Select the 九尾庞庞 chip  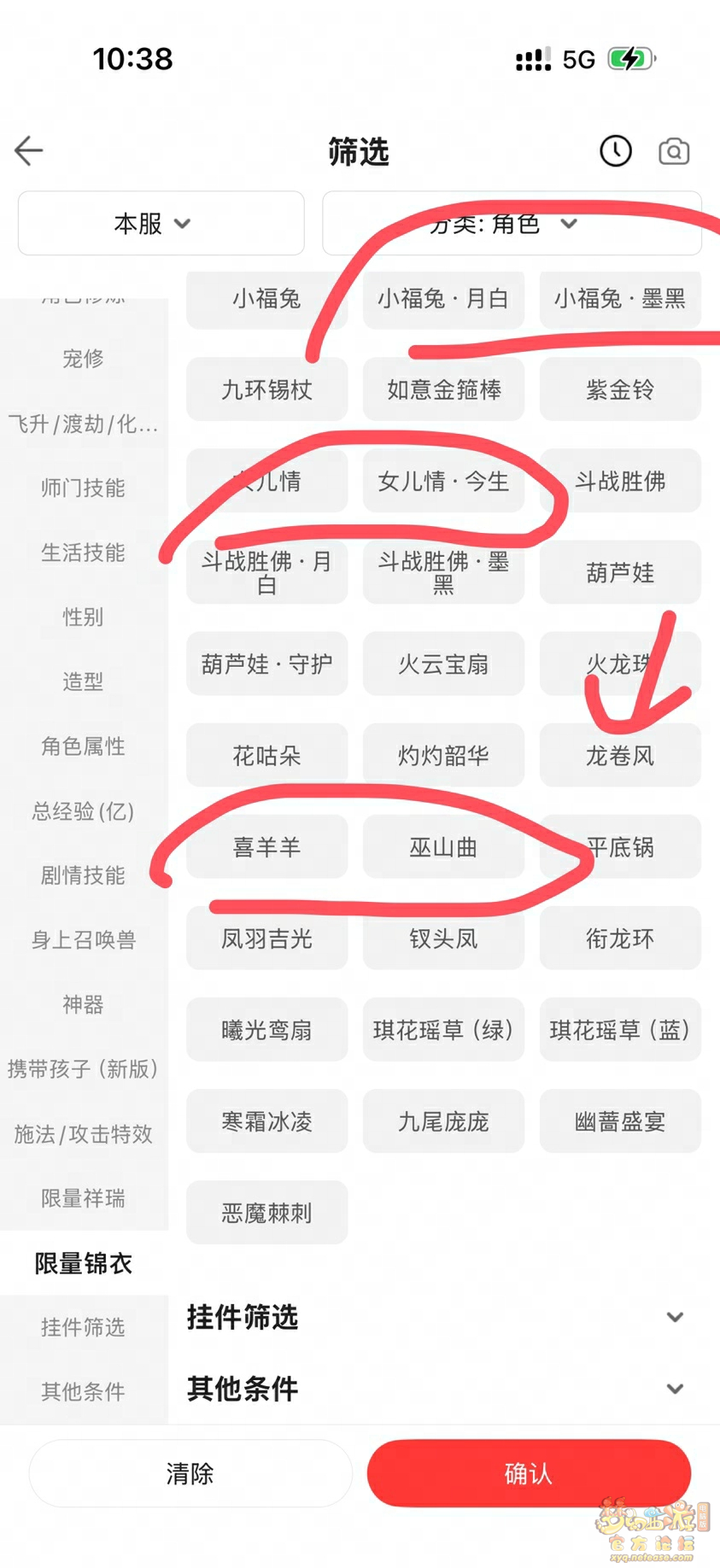click(443, 1121)
